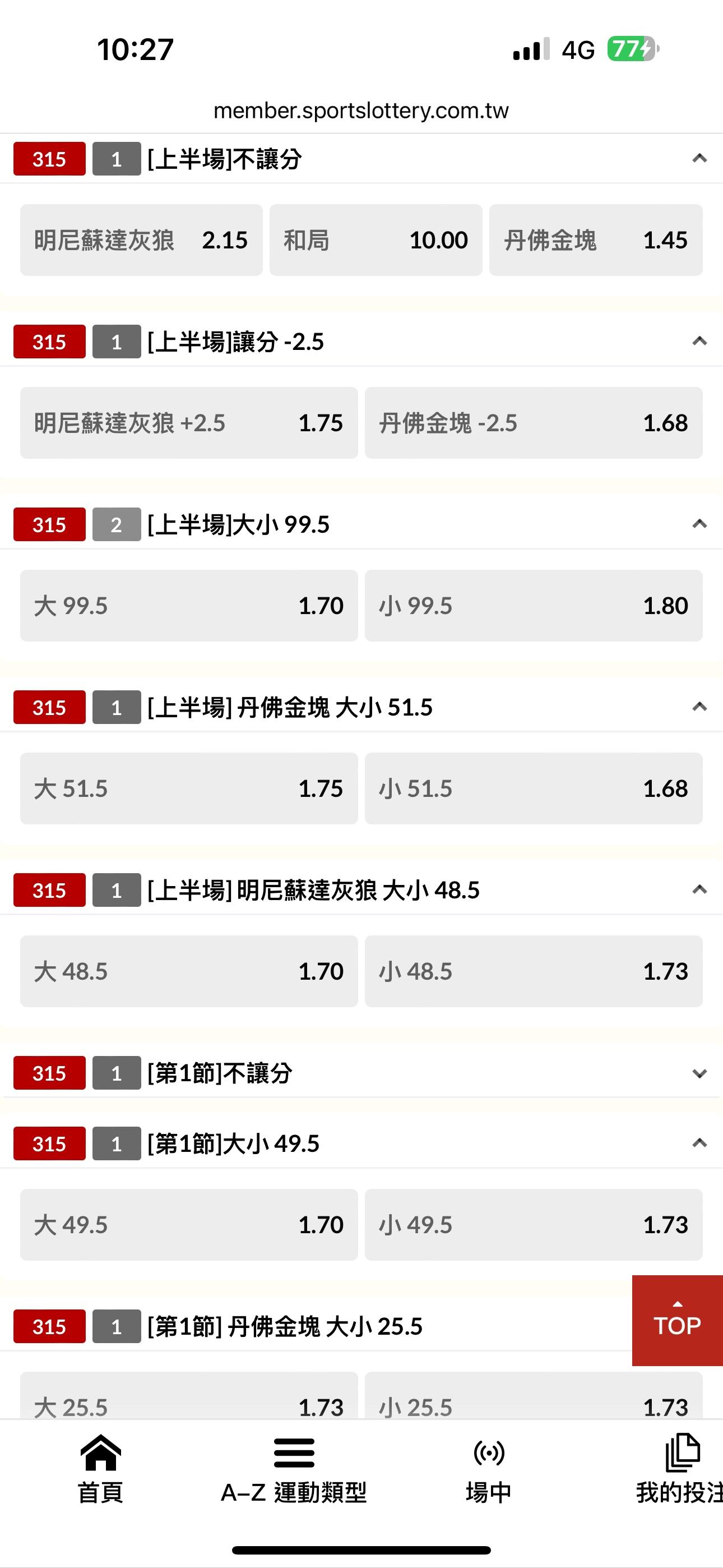The height and width of the screenshot is (1568, 723).
Task: Select 丹佛金塊 1.45 odds in 上半場不讓分
Action: click(x=595, y=240)
